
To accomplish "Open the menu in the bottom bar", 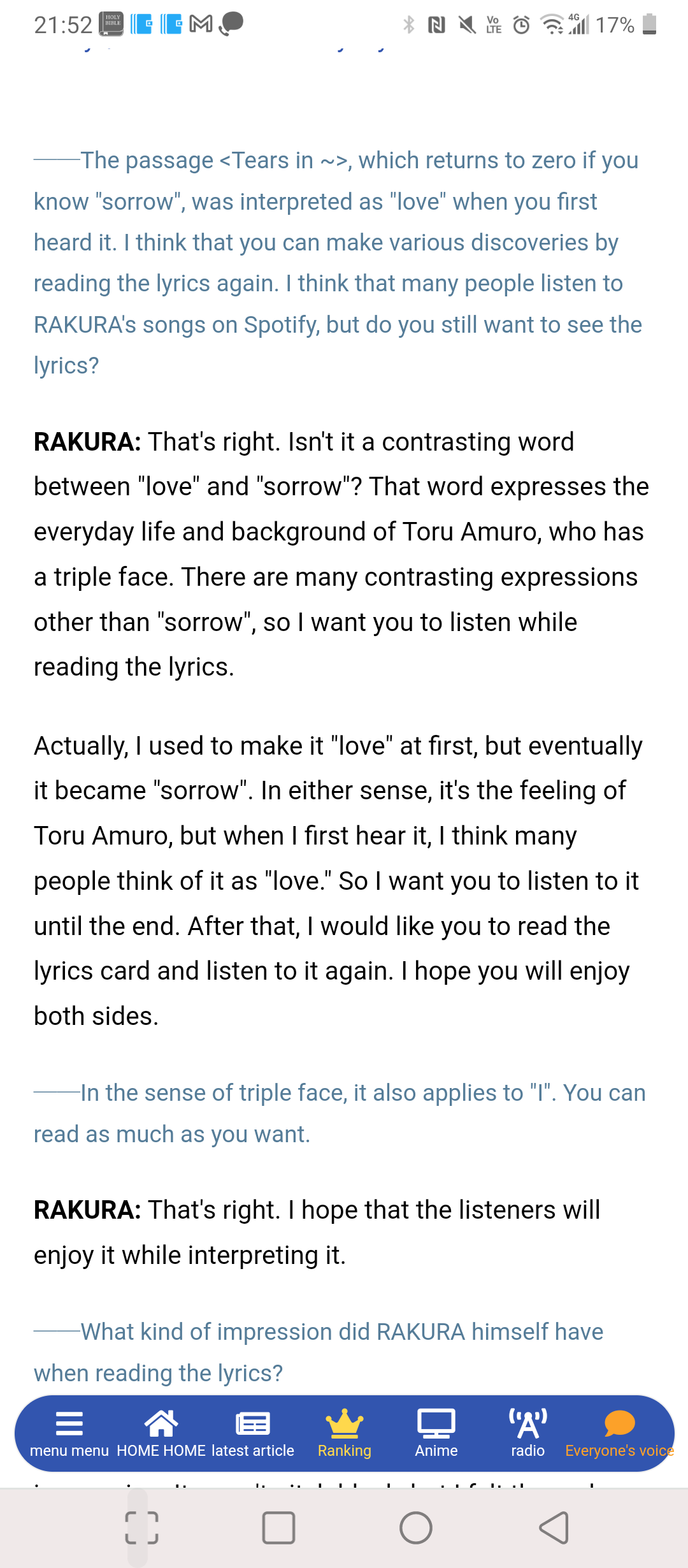I will [69, 1434].
